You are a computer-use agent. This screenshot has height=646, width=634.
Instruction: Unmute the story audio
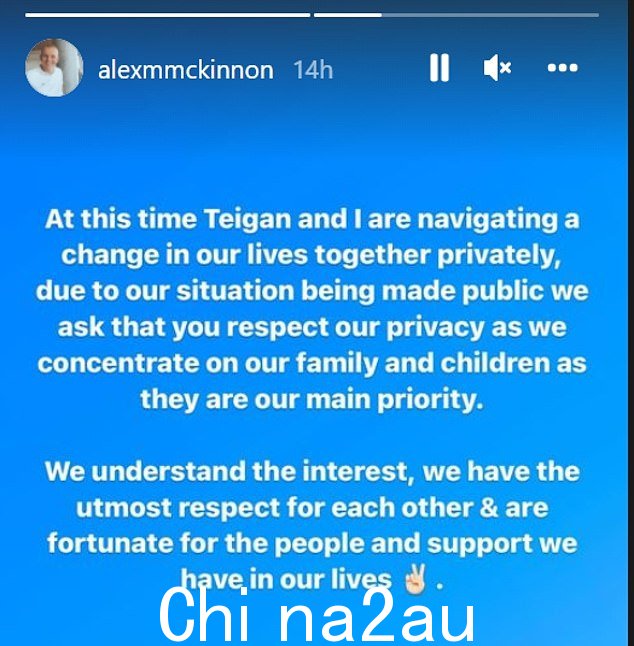[497, 68]
